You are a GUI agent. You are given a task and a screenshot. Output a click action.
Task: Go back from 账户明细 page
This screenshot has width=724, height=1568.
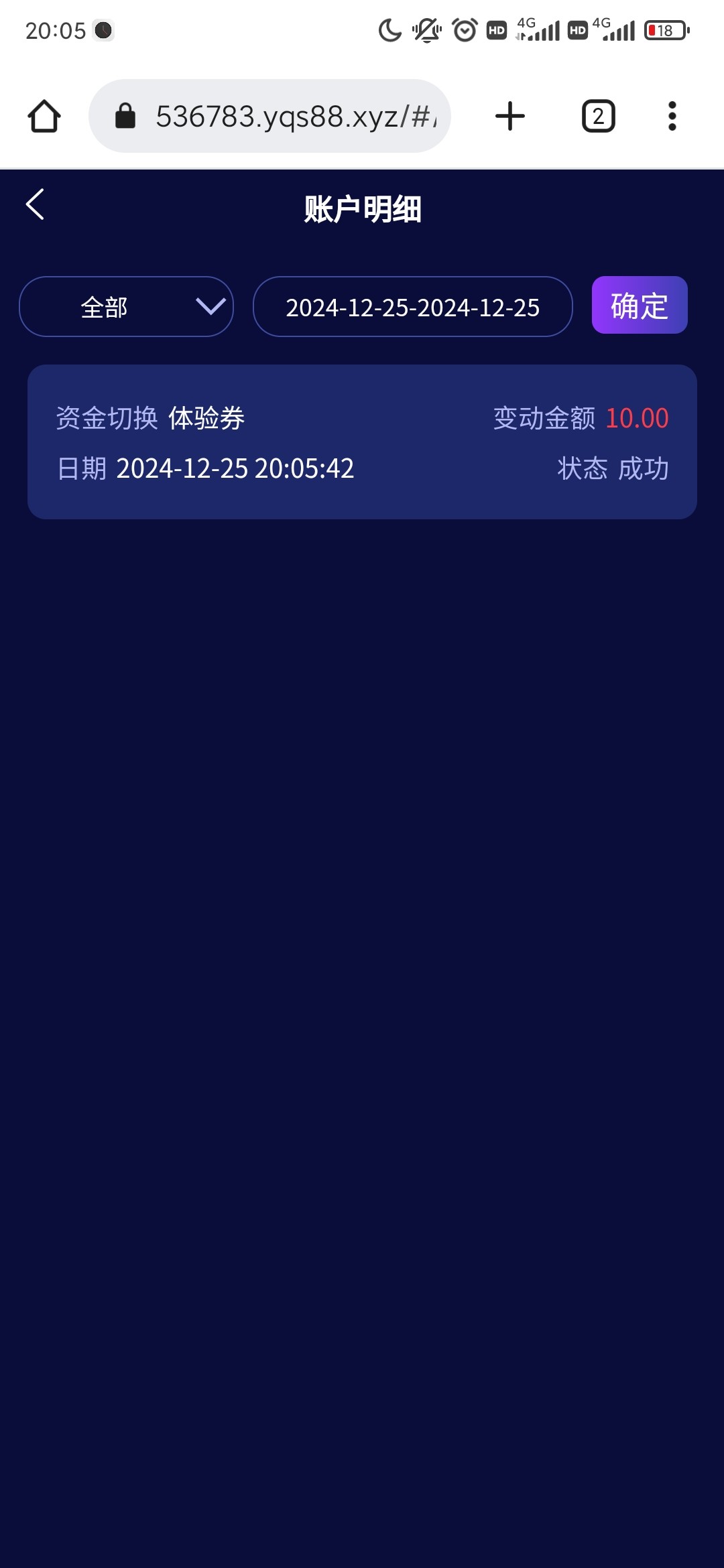[35, 204]
